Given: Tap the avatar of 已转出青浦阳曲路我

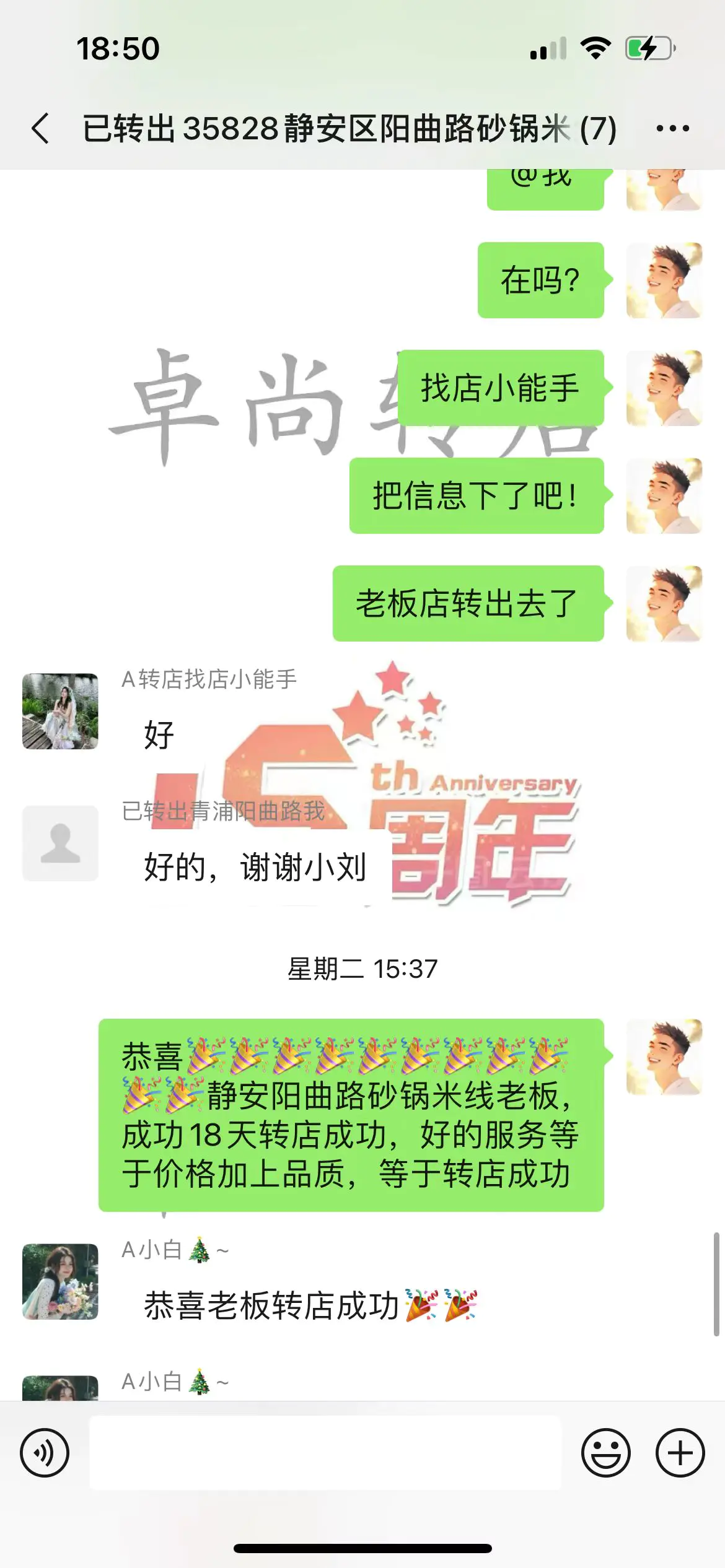Looking at the screenshot, I should click(60, 843).
